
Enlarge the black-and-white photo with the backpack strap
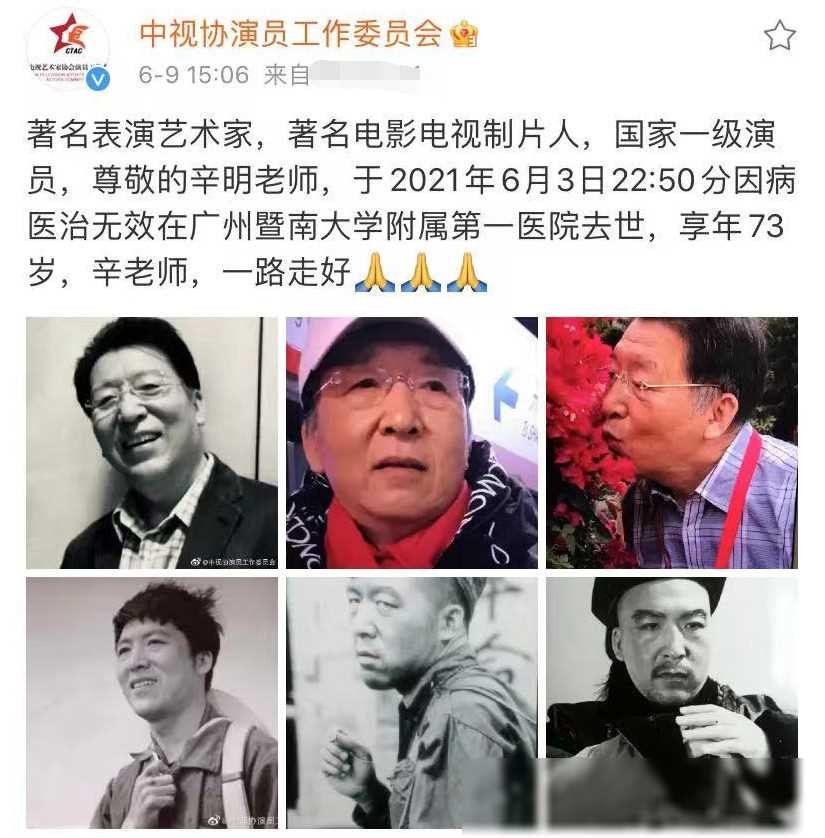click(152, 702)
